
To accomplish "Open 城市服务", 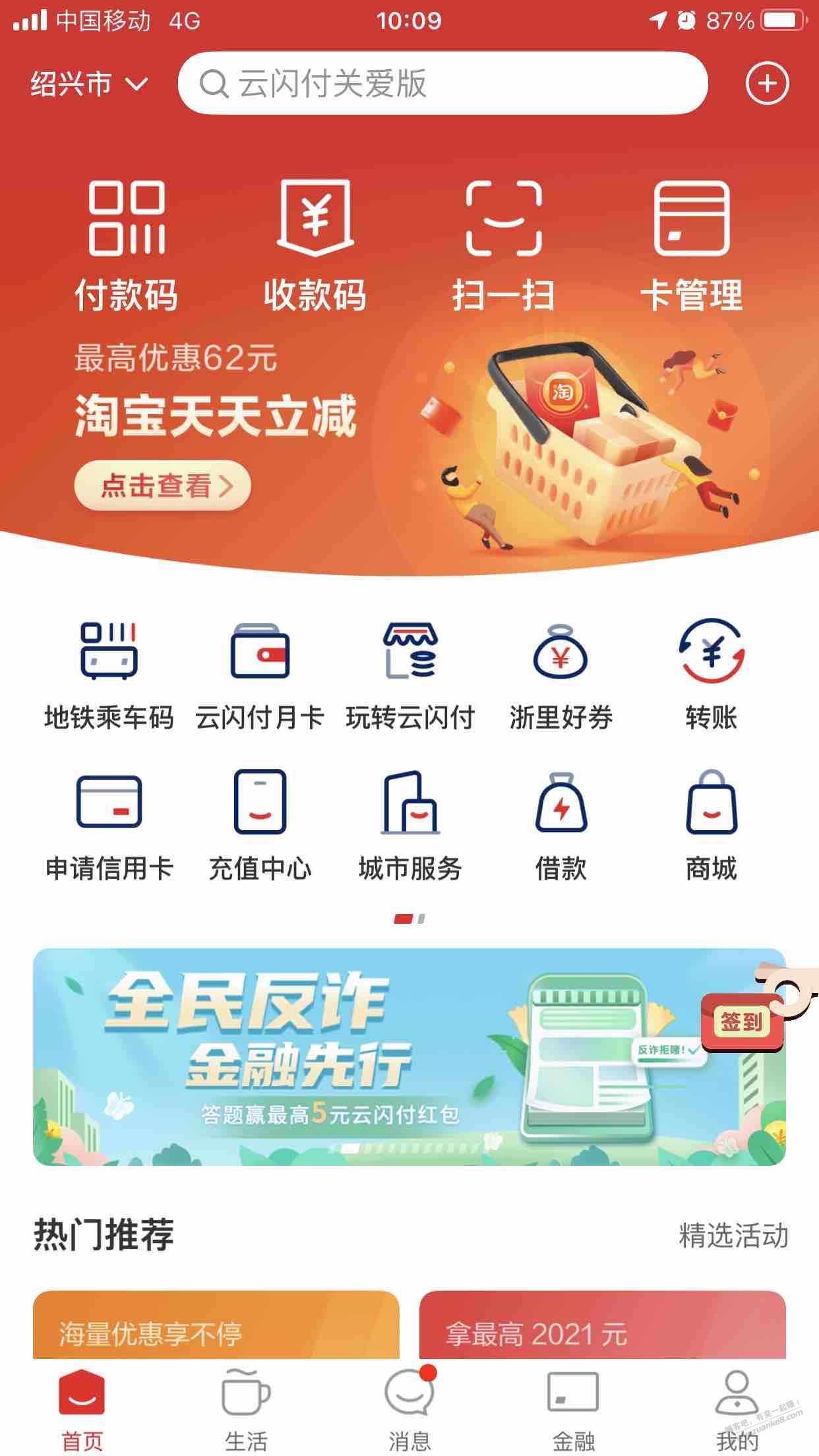I will point(410,827).
